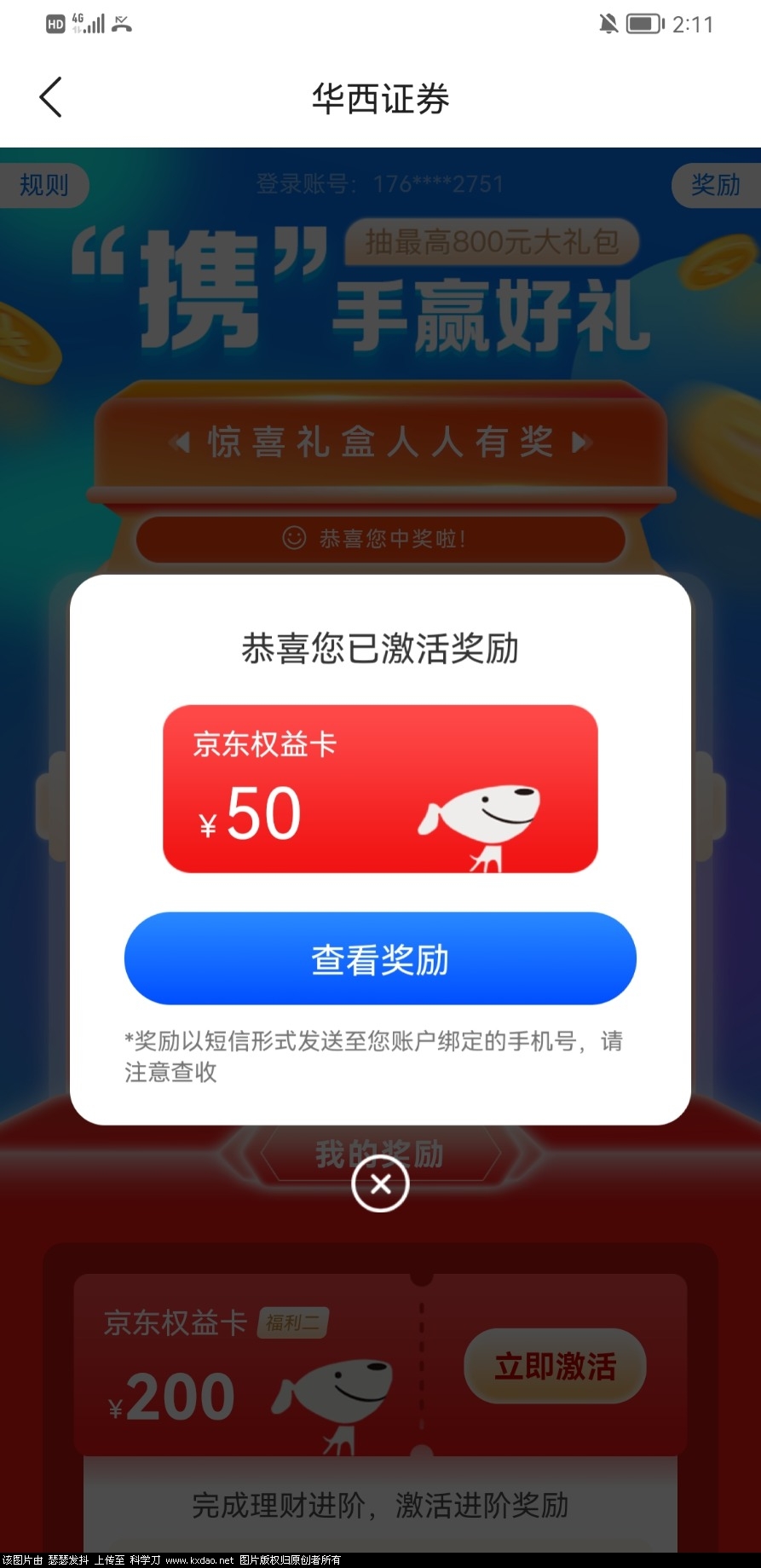Viewport: 761px width, 1568px height.
Task: Tap the back arrow to exit 华西证券 page
Action: coord(49,96)
